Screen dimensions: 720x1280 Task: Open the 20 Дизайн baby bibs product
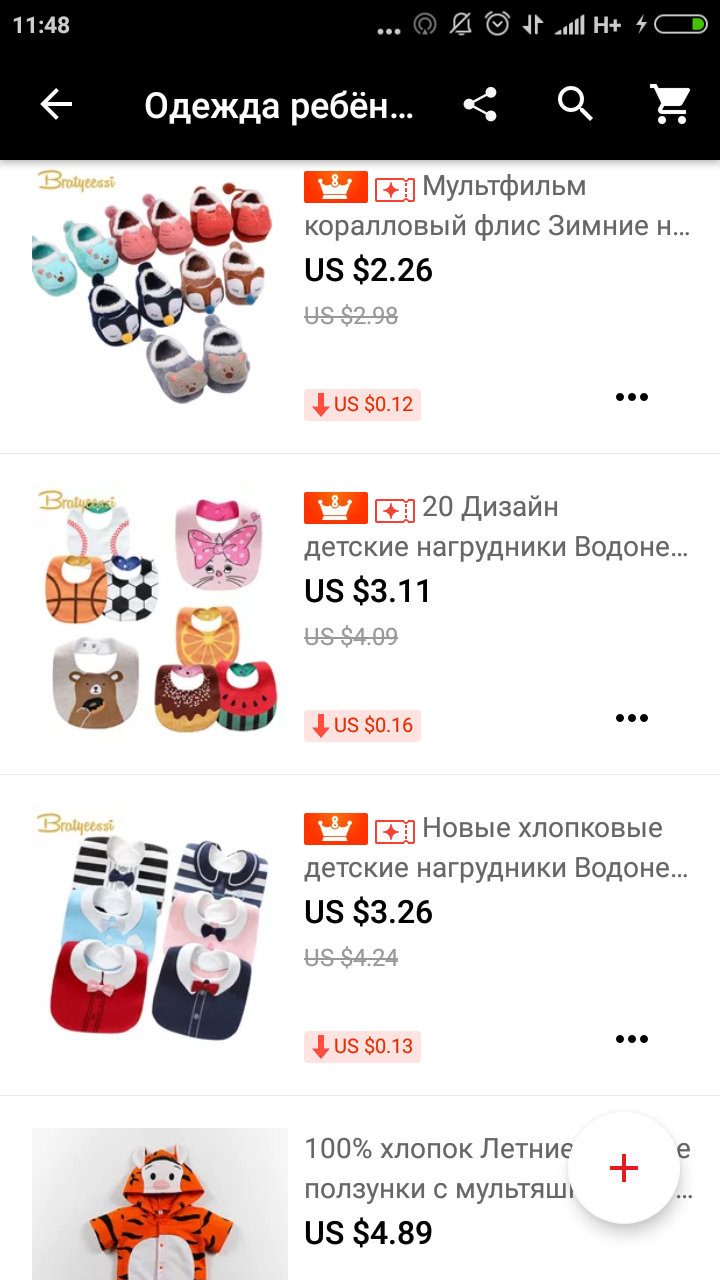(x=360, y=614)
